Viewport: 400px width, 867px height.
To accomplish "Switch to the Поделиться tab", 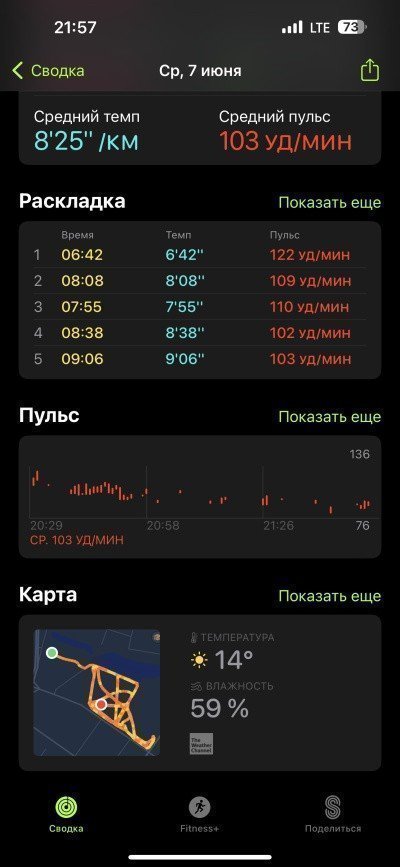I will point(333,815).
